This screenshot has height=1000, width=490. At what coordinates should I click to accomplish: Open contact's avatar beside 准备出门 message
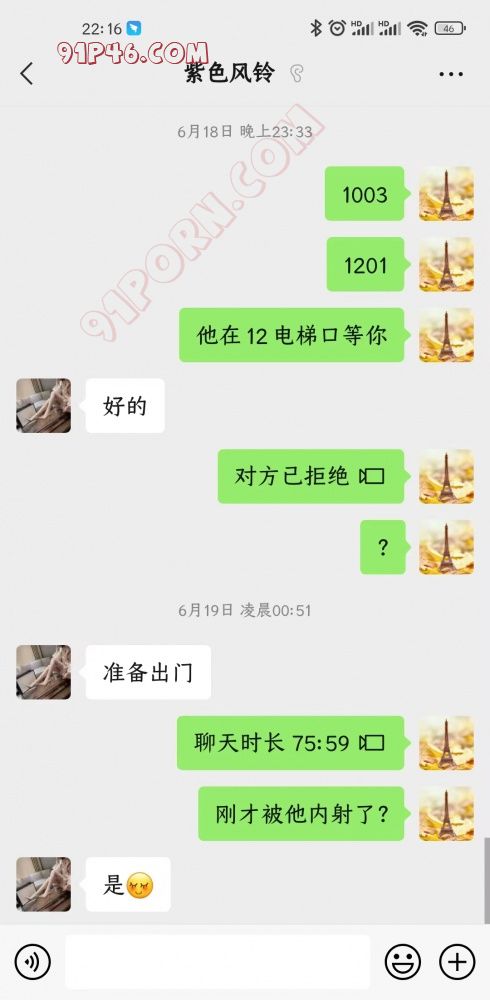pos(43,672)
